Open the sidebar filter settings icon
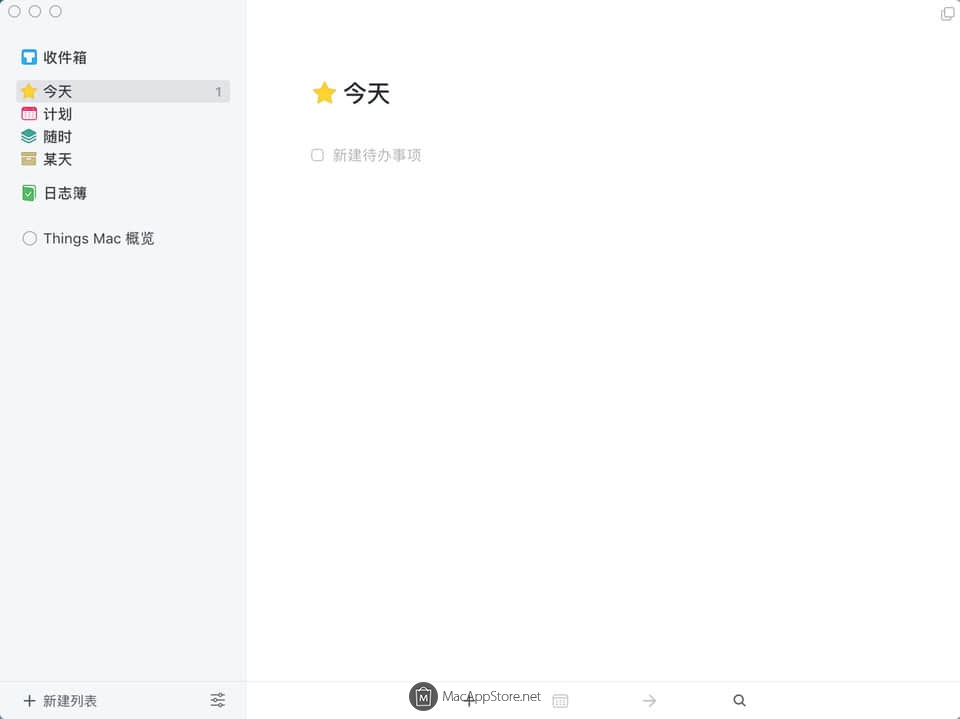 point(218,700)
